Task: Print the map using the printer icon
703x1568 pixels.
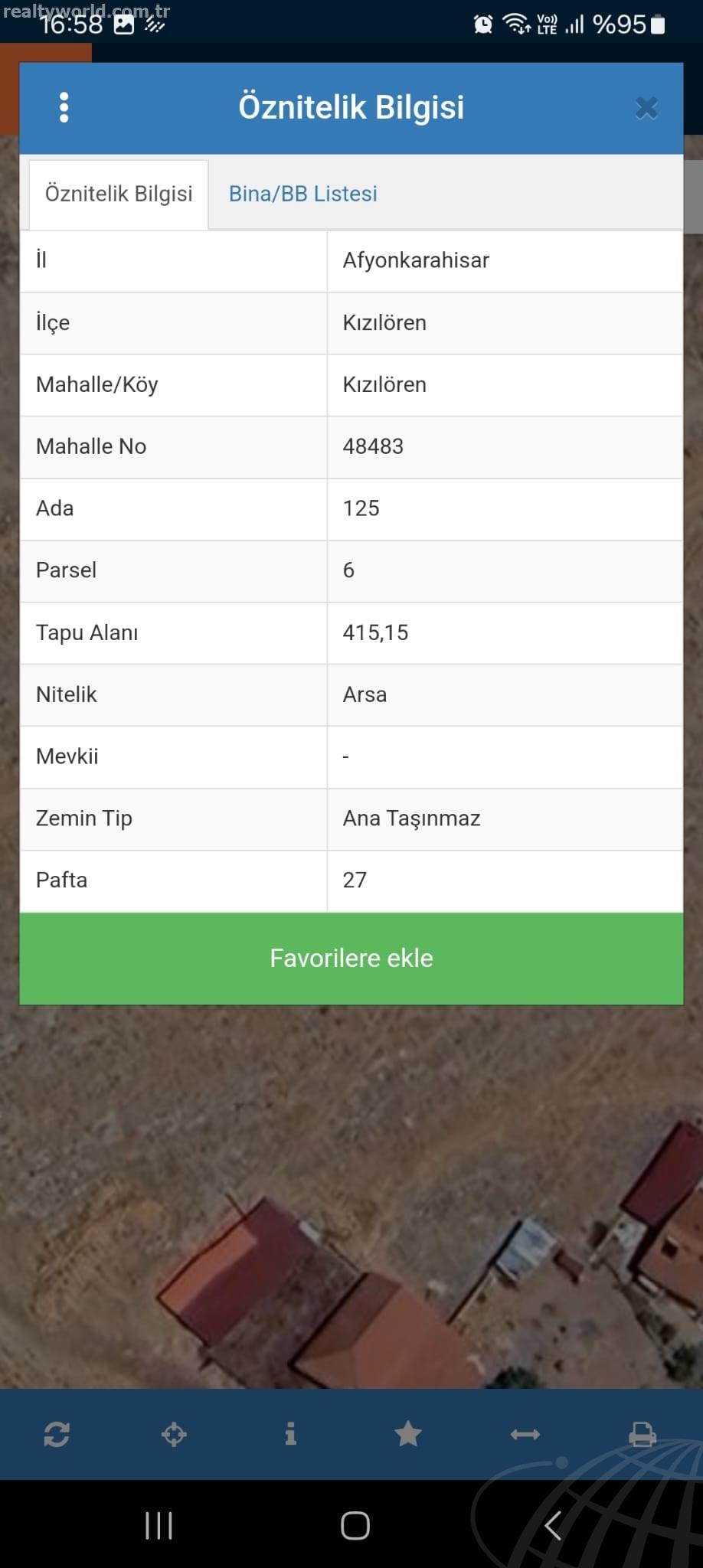Action: pos(643,1434)
